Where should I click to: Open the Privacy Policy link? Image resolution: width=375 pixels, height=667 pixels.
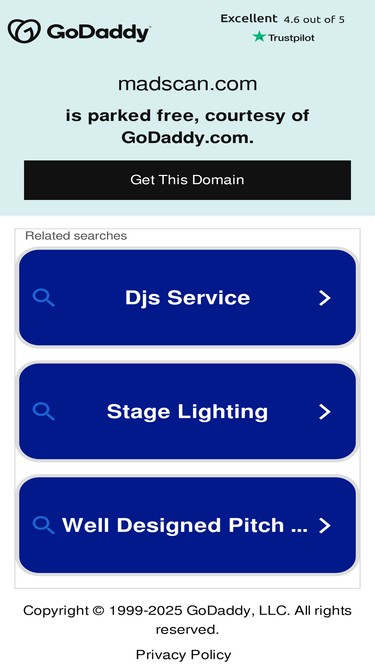point(183,654)
